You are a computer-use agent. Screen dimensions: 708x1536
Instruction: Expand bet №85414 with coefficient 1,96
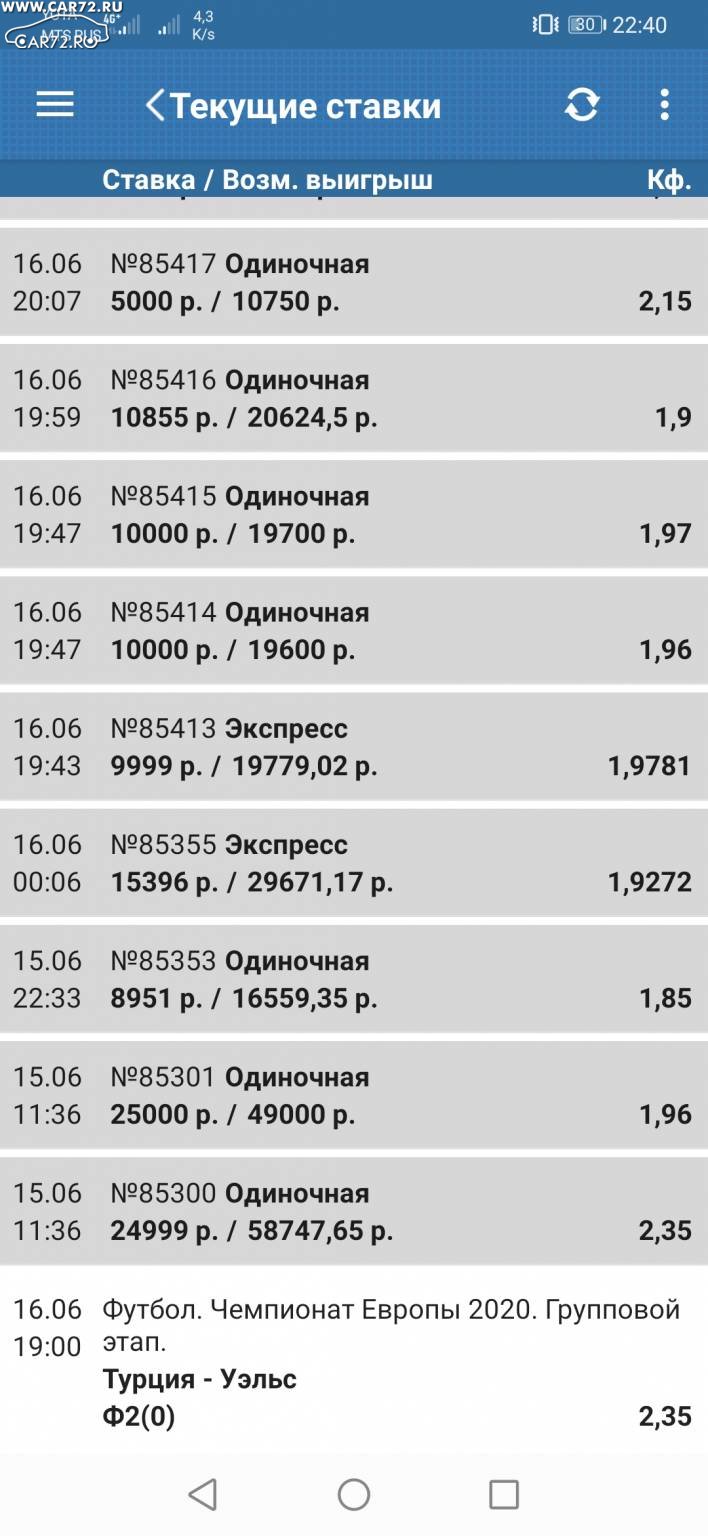coord(354,630)
